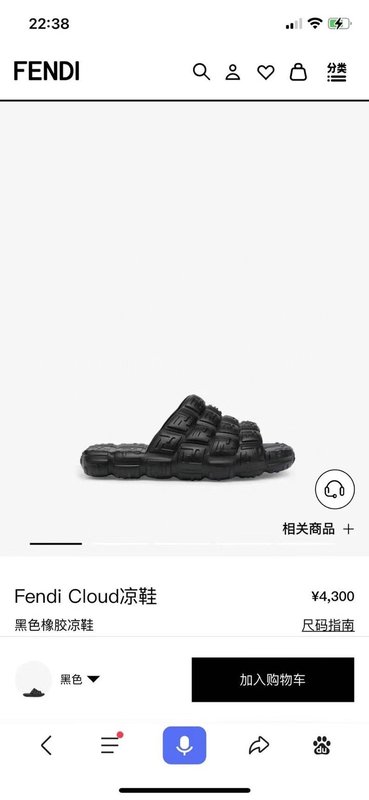This screenshot has width=369, height=800.
Task: Share this page via arrow icon
Action: tap(259, 745)
